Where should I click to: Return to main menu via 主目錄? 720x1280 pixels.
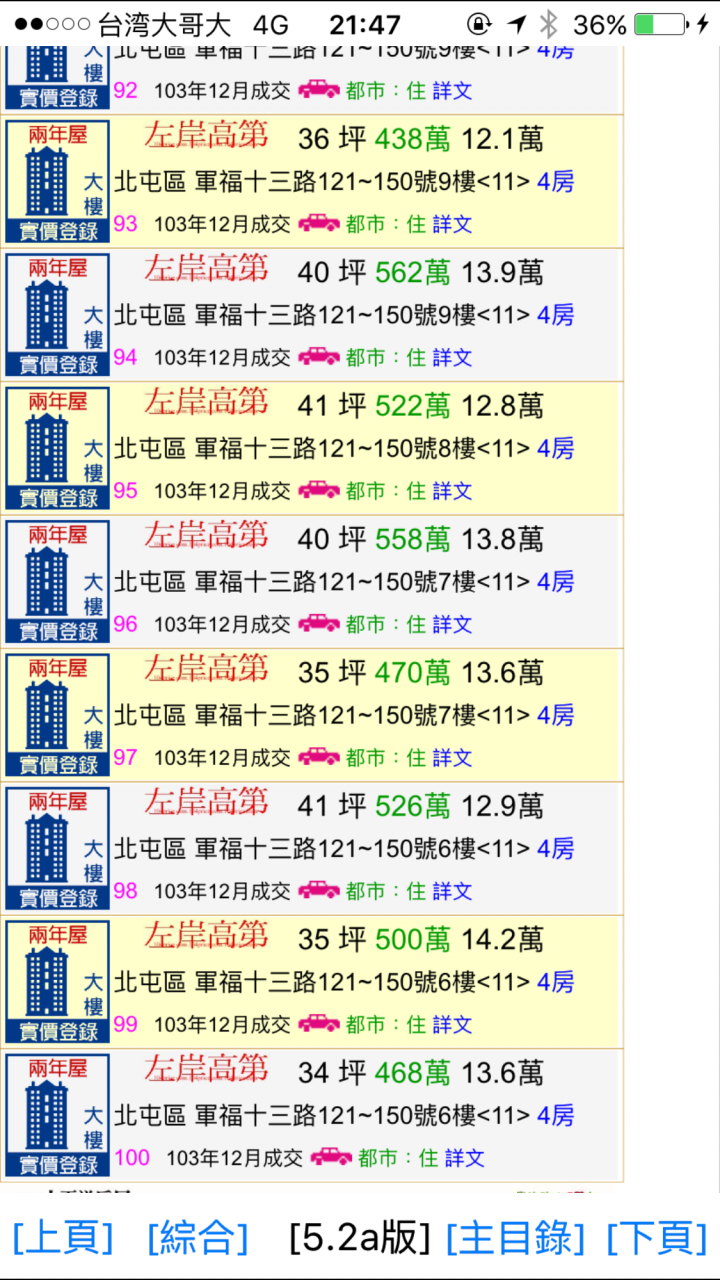click(515, 1237)
